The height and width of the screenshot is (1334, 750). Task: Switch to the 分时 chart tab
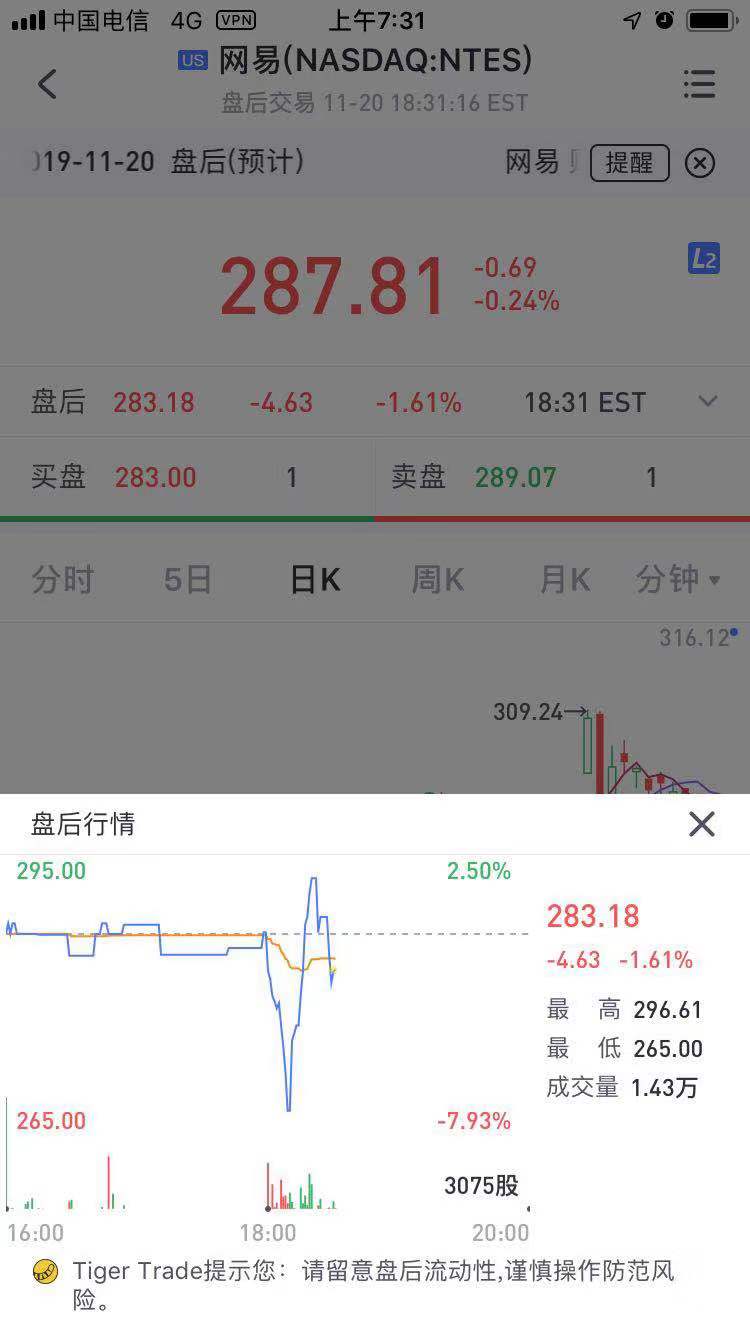(x=62, y=579)
